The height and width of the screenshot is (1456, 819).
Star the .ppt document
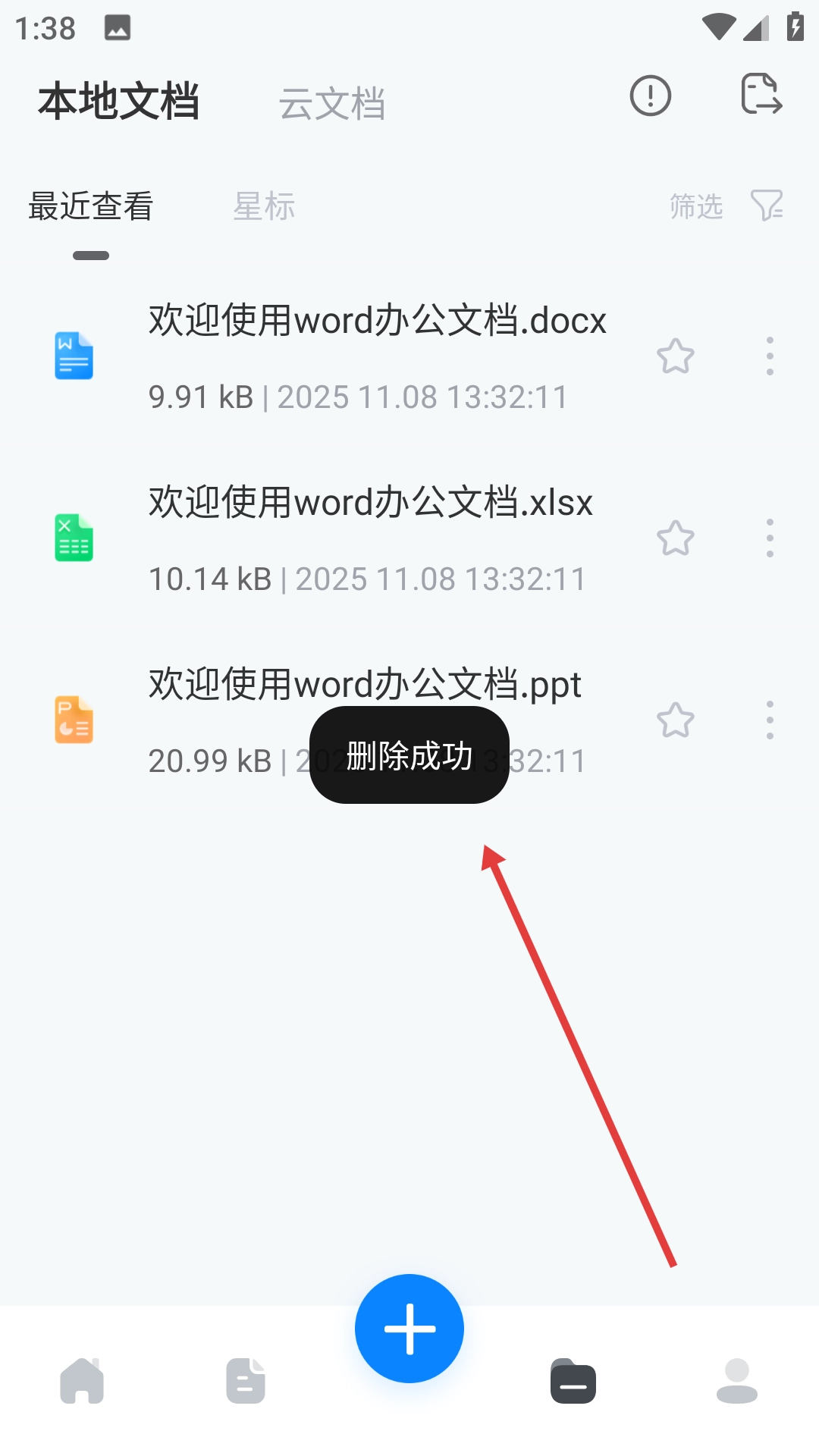[x=675, y=720]
